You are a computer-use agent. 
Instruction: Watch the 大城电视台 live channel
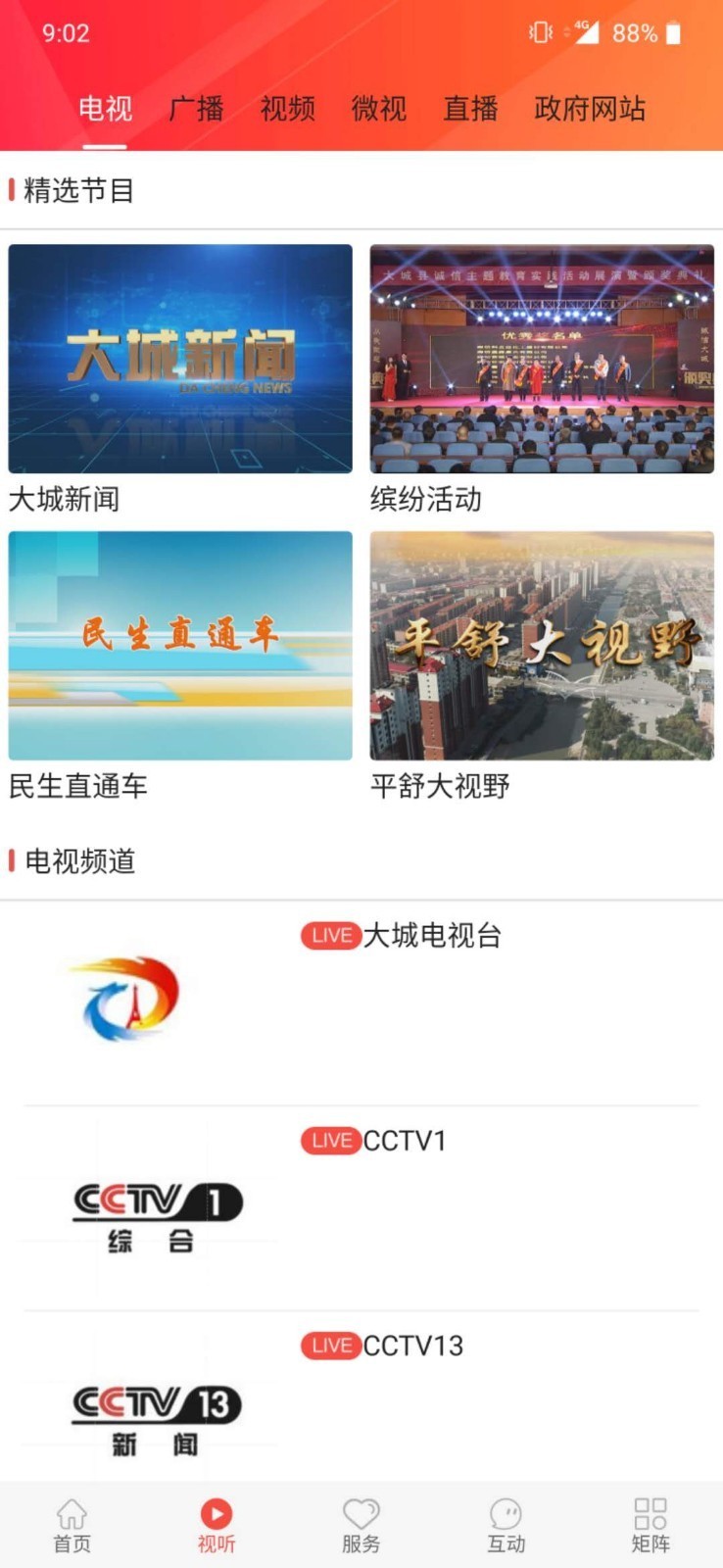pyautogui.click(x=361, y=1003)
